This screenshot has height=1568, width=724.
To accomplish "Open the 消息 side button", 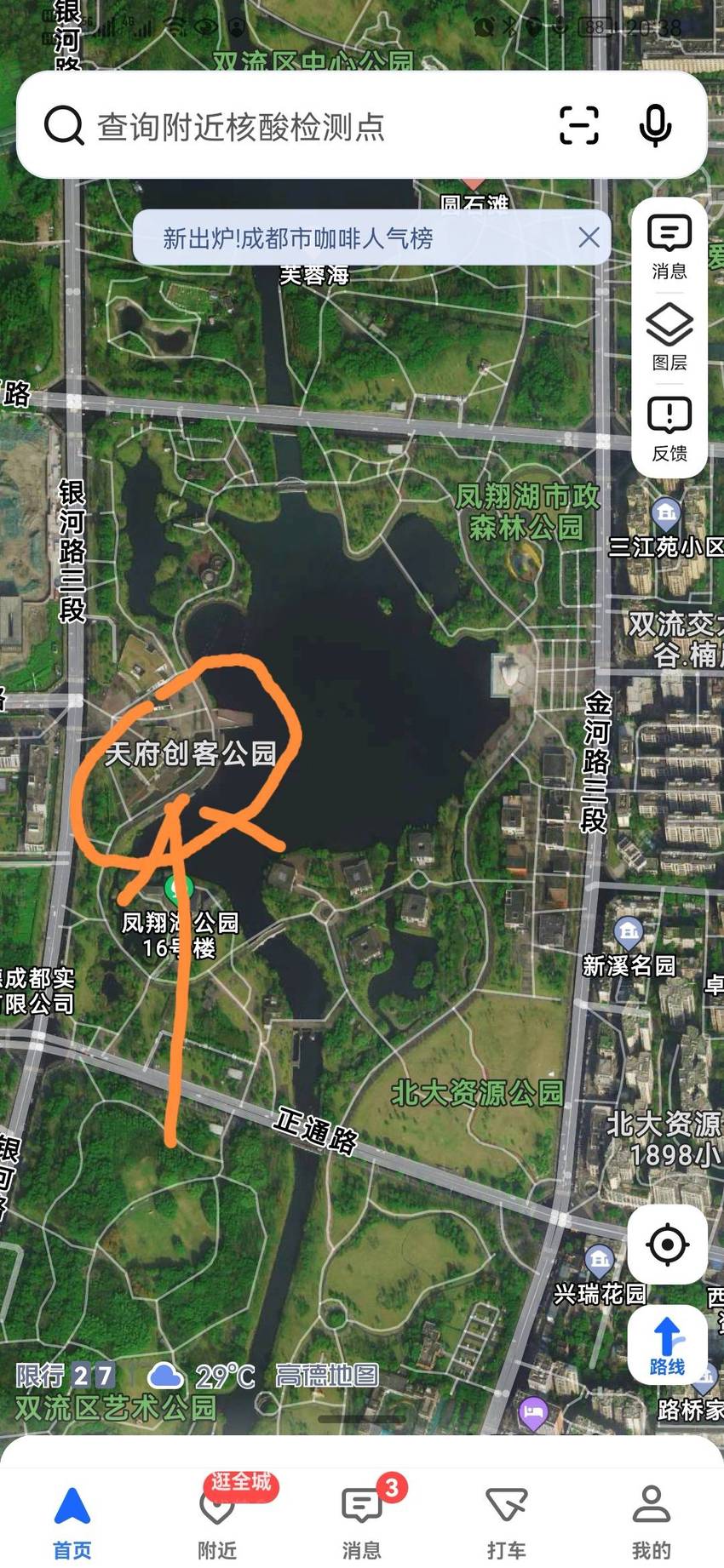I will tap(669, 247).
